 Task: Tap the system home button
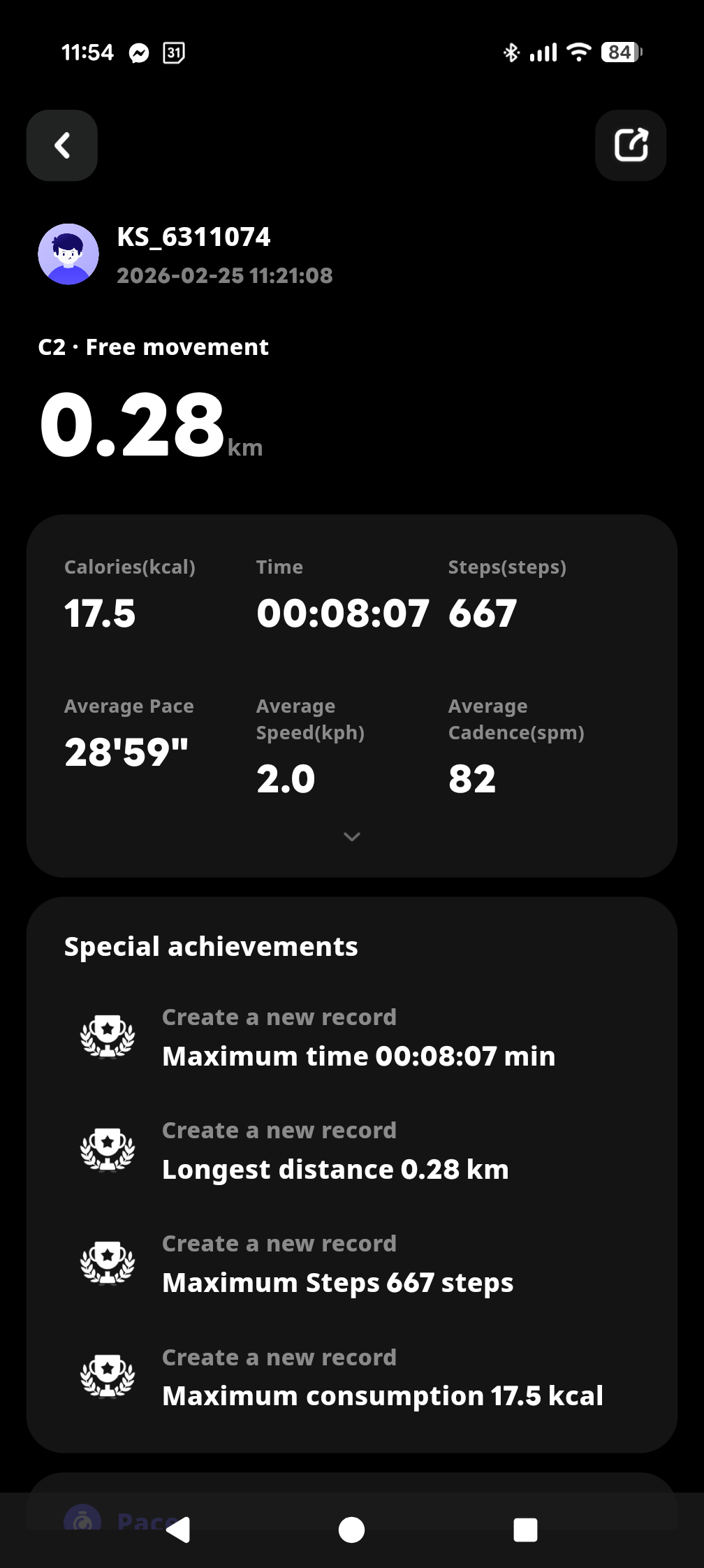point(351,1530)
